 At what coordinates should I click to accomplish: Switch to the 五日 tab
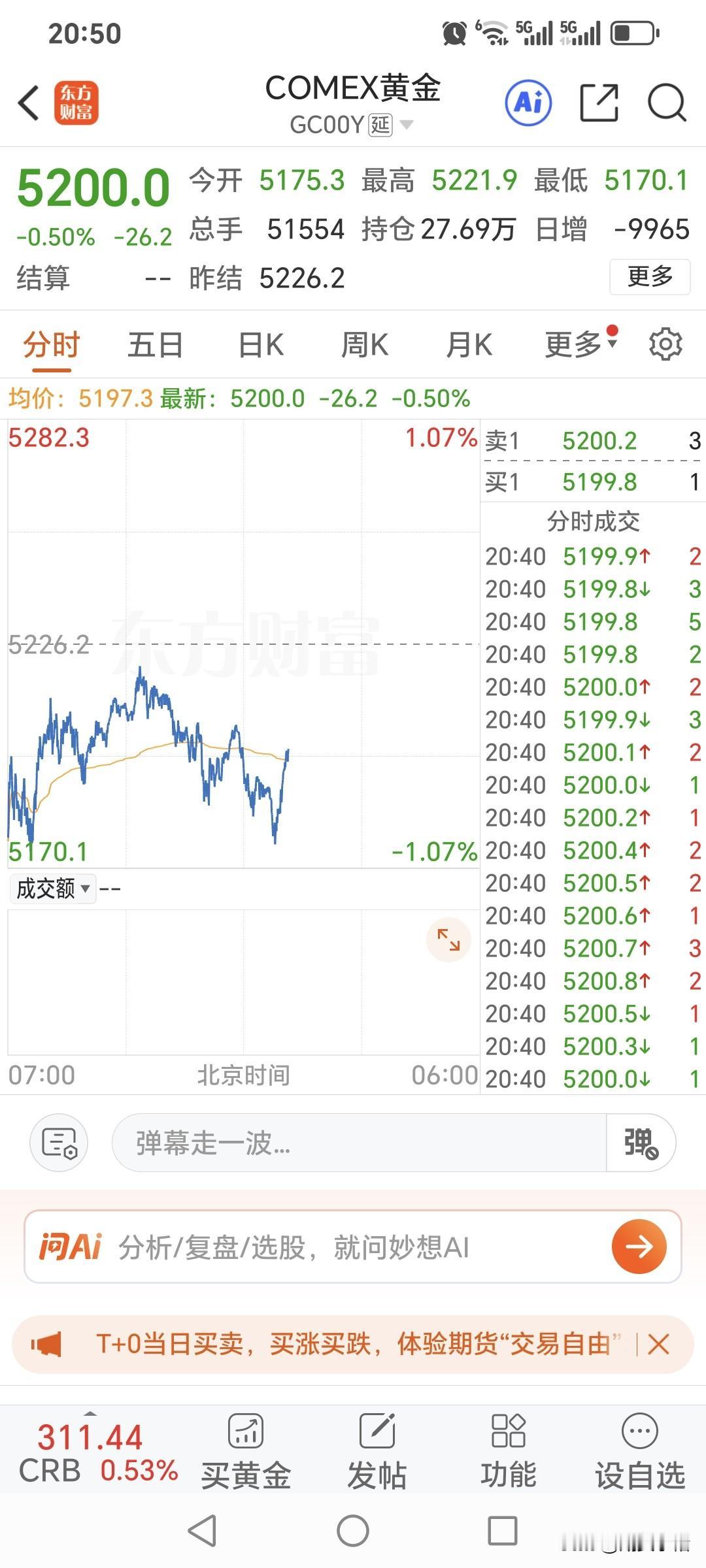pyautogui.click(x=156, y=344)
